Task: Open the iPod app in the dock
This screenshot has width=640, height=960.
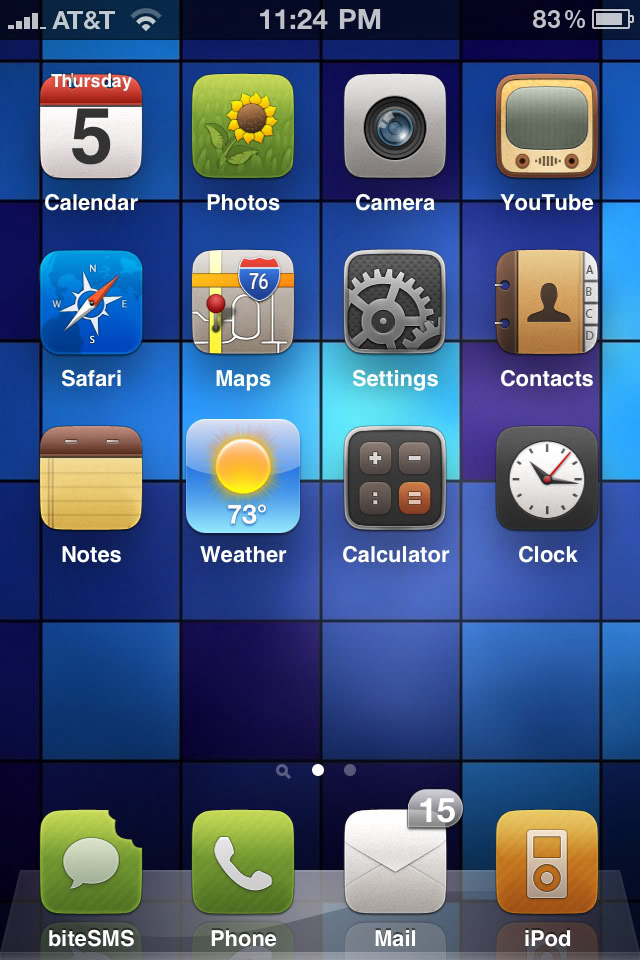Action: coord(547,863)
